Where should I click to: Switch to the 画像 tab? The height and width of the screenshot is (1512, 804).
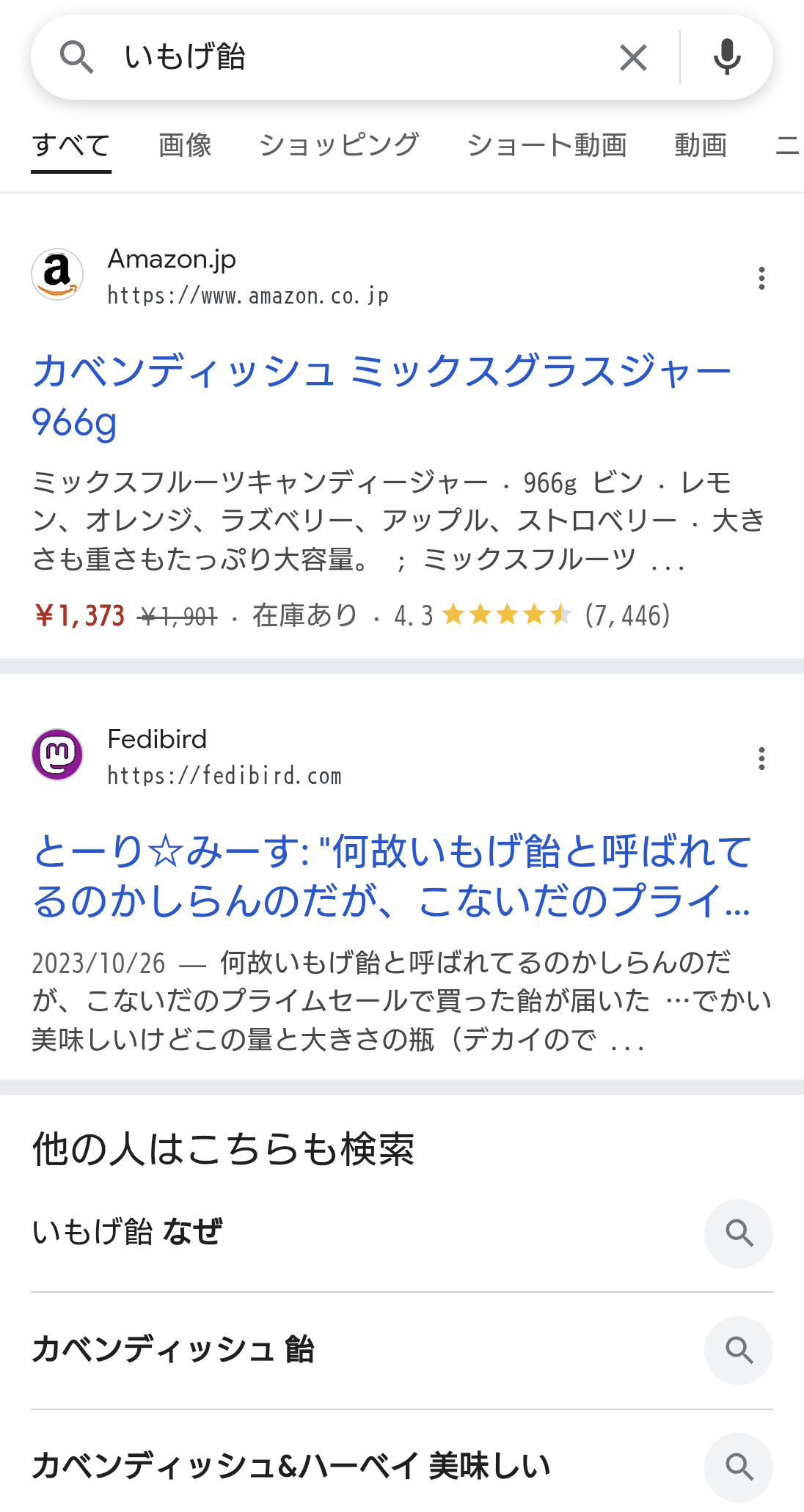tap(185, 145)
